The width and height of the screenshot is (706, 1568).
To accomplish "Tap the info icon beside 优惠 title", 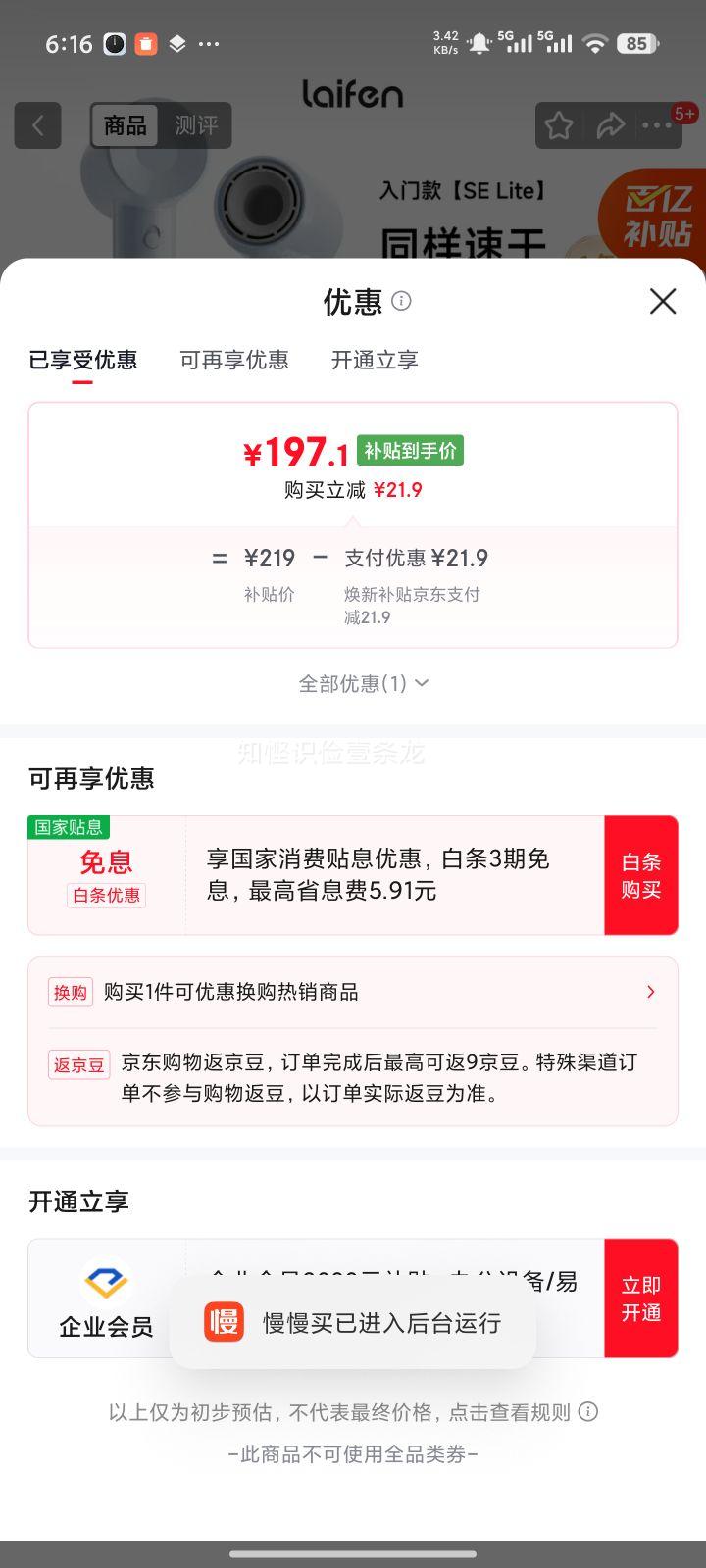I will pos(401,302).
